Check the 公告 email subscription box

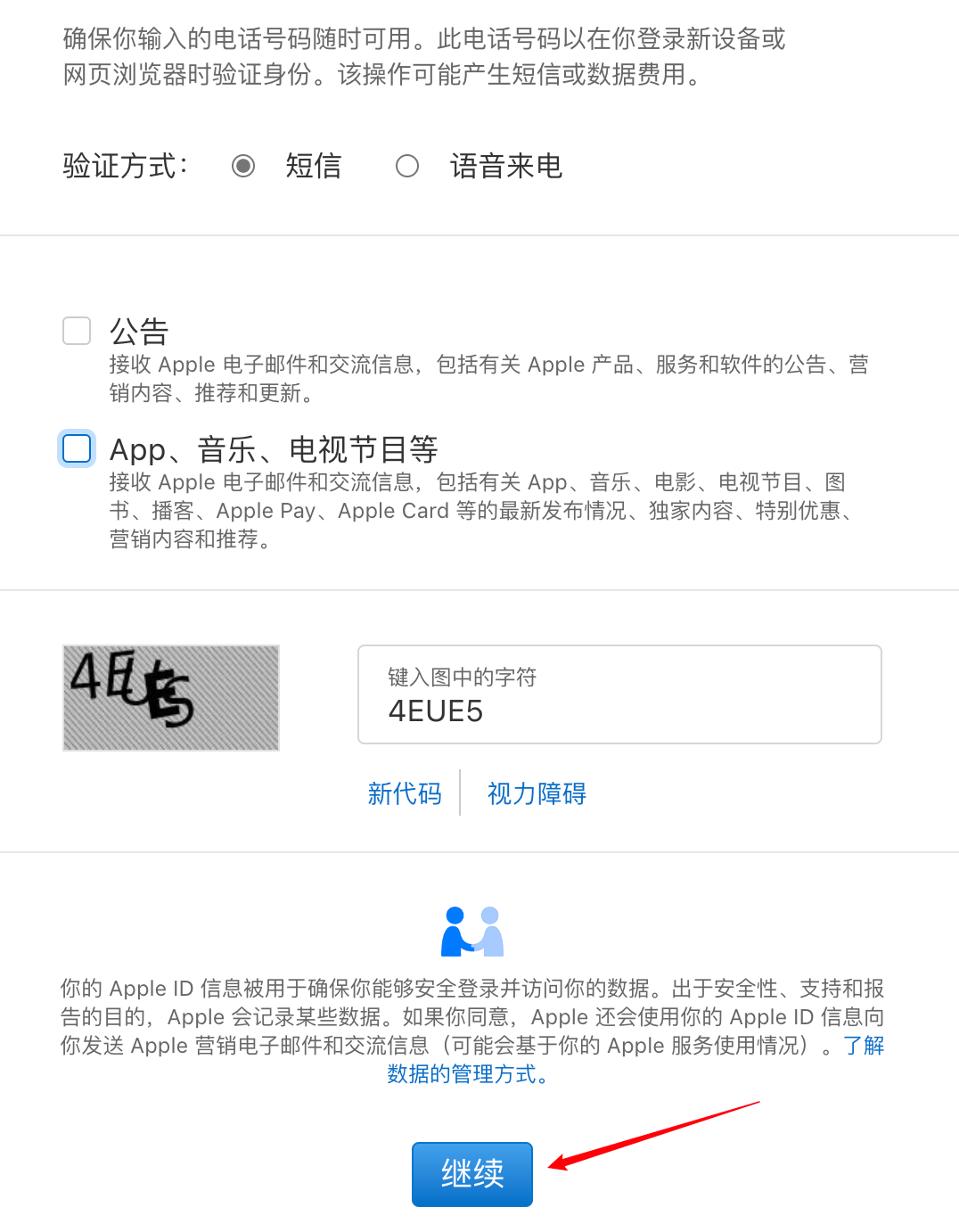pos(77,331)
